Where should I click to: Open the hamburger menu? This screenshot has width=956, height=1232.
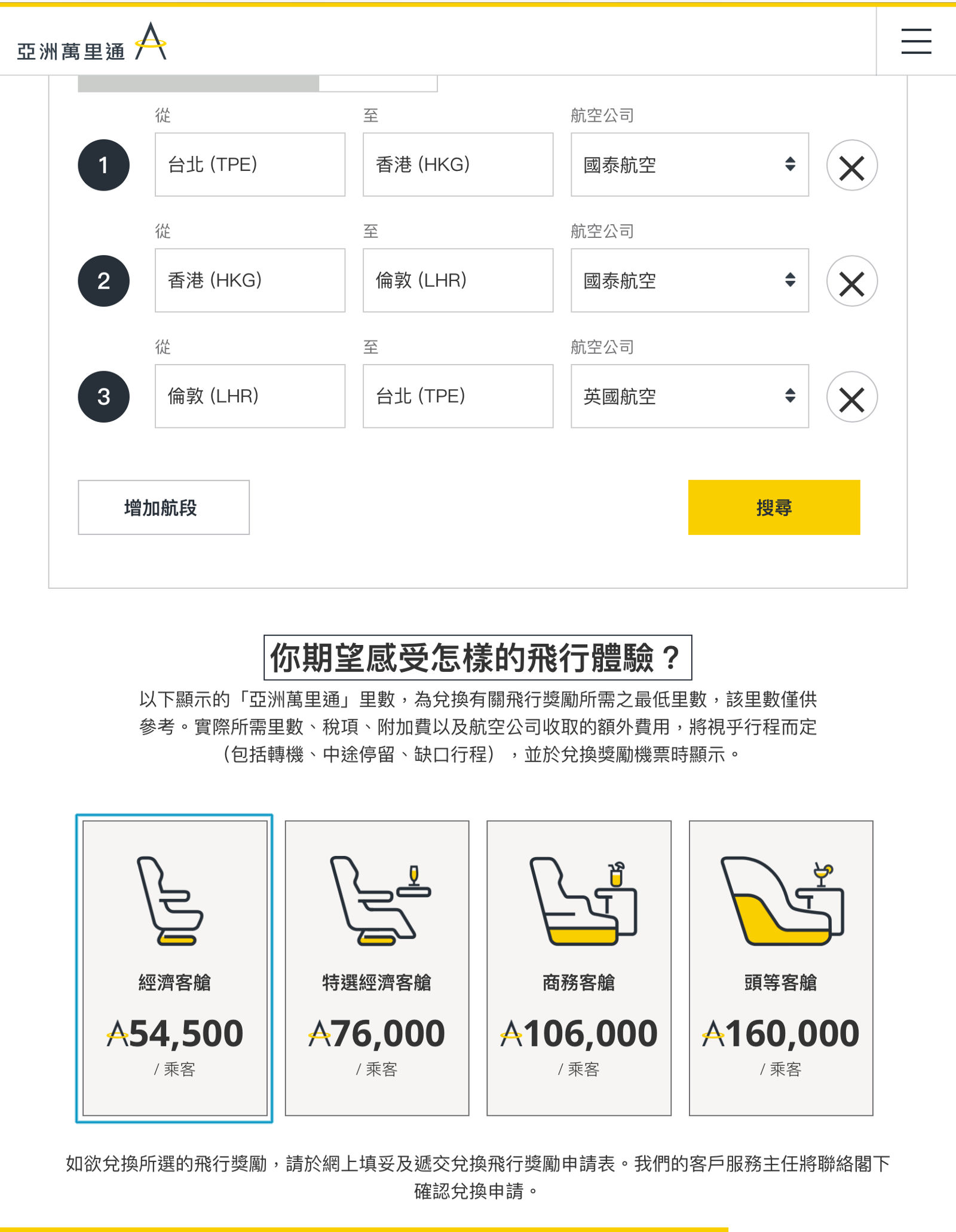pos(916,41)
